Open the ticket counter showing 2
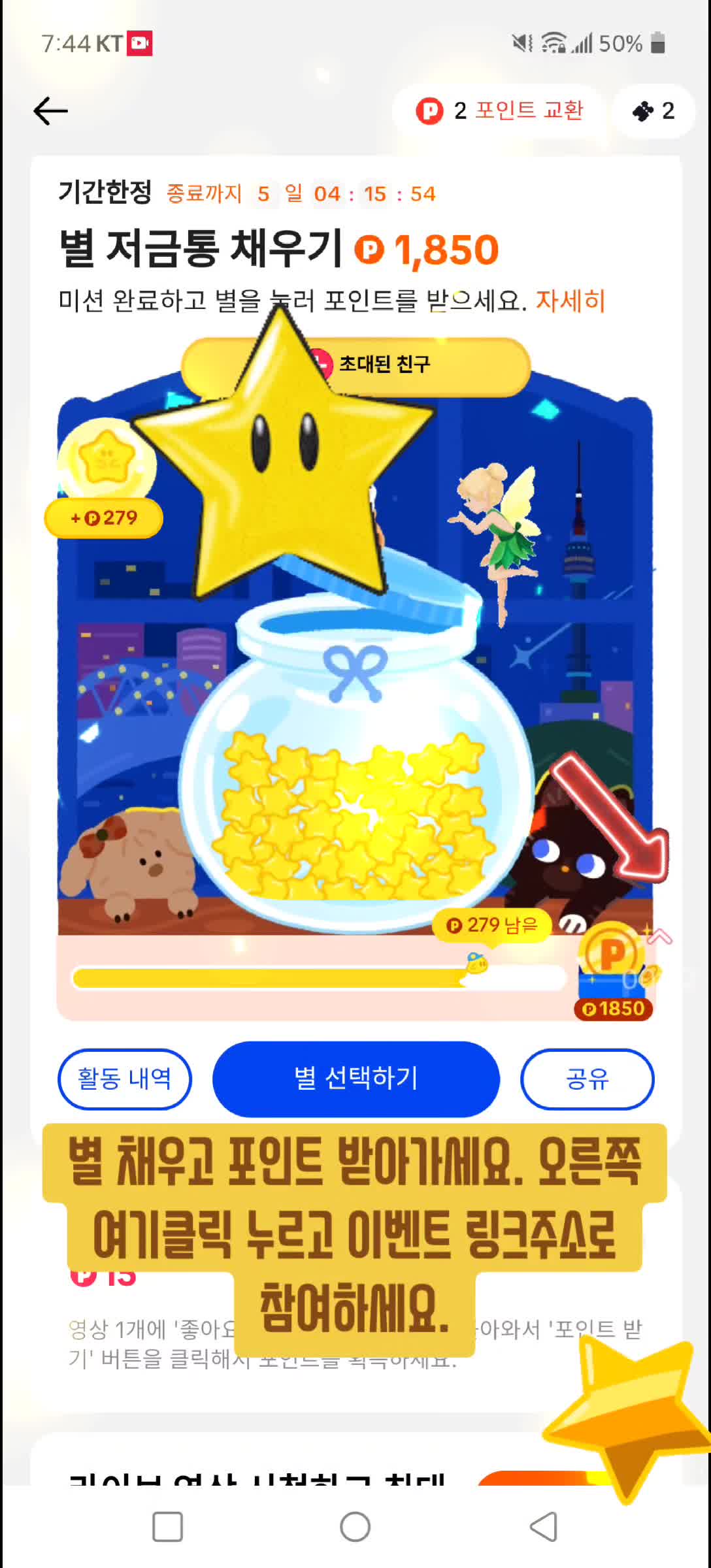Screen dimensions: 711x1568 tap(653, 111)
